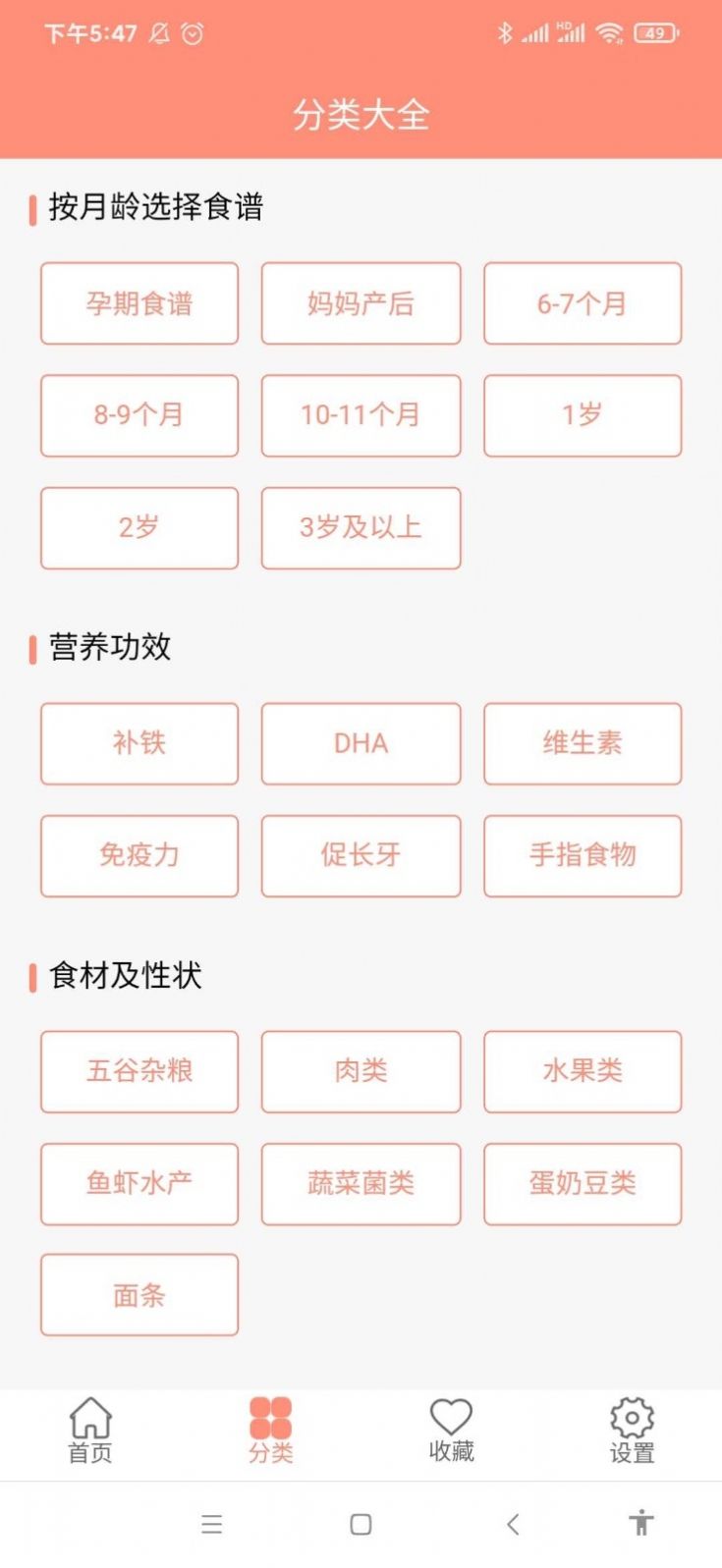Tap the mute notification icon in status bar
Viewport: 722px width, 1568px height.
click(157, 32)
